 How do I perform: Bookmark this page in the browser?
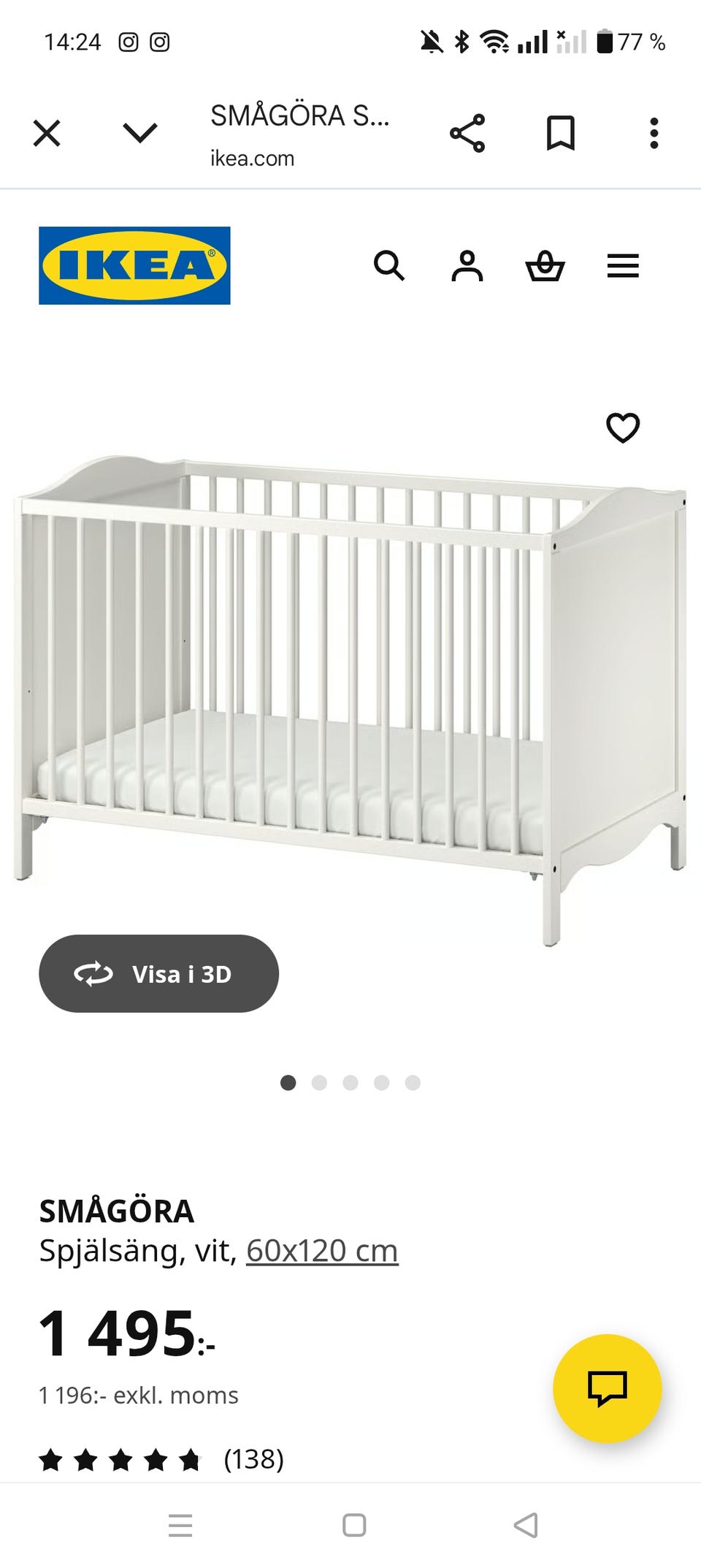tap(561, 134)
